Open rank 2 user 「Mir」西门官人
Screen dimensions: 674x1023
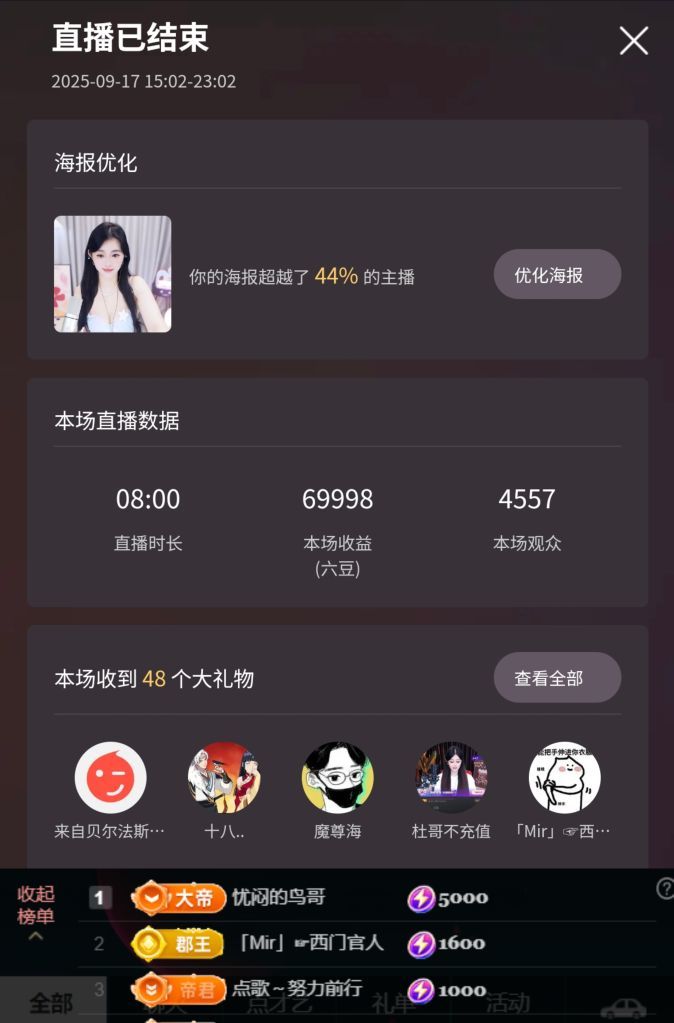(311, 943)
